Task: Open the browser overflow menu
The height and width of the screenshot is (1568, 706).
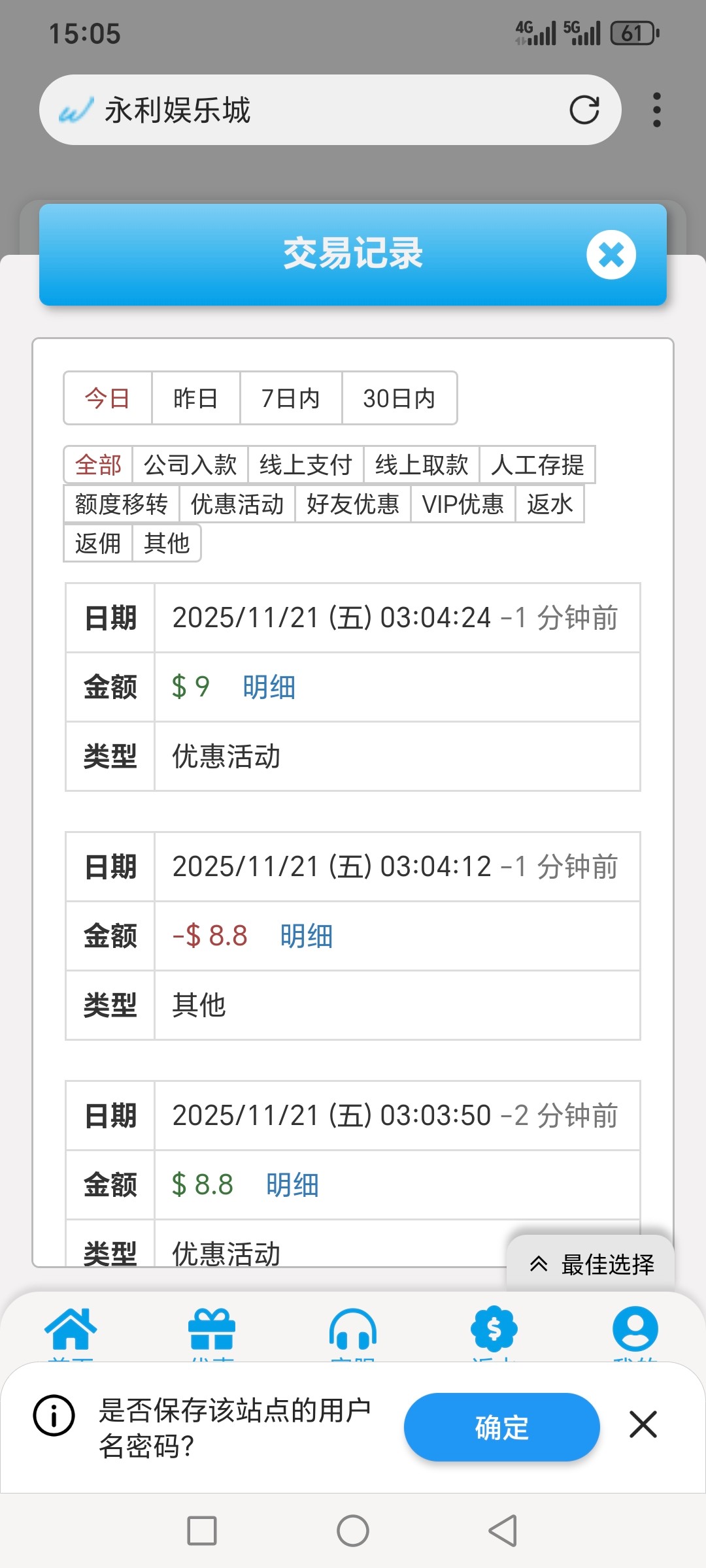Action: click(656, 110)
